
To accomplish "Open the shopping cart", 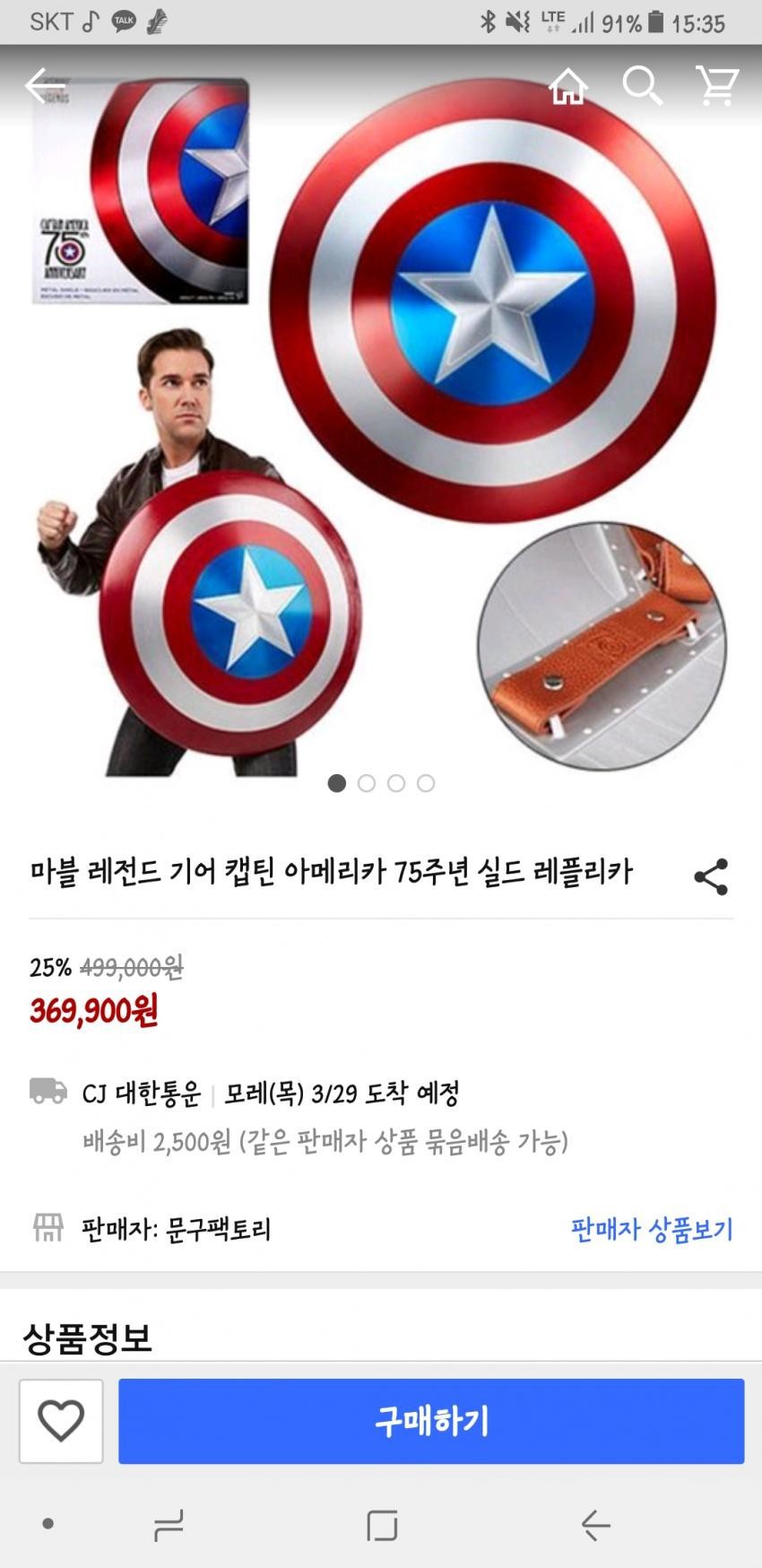I will tap(717, 87).
